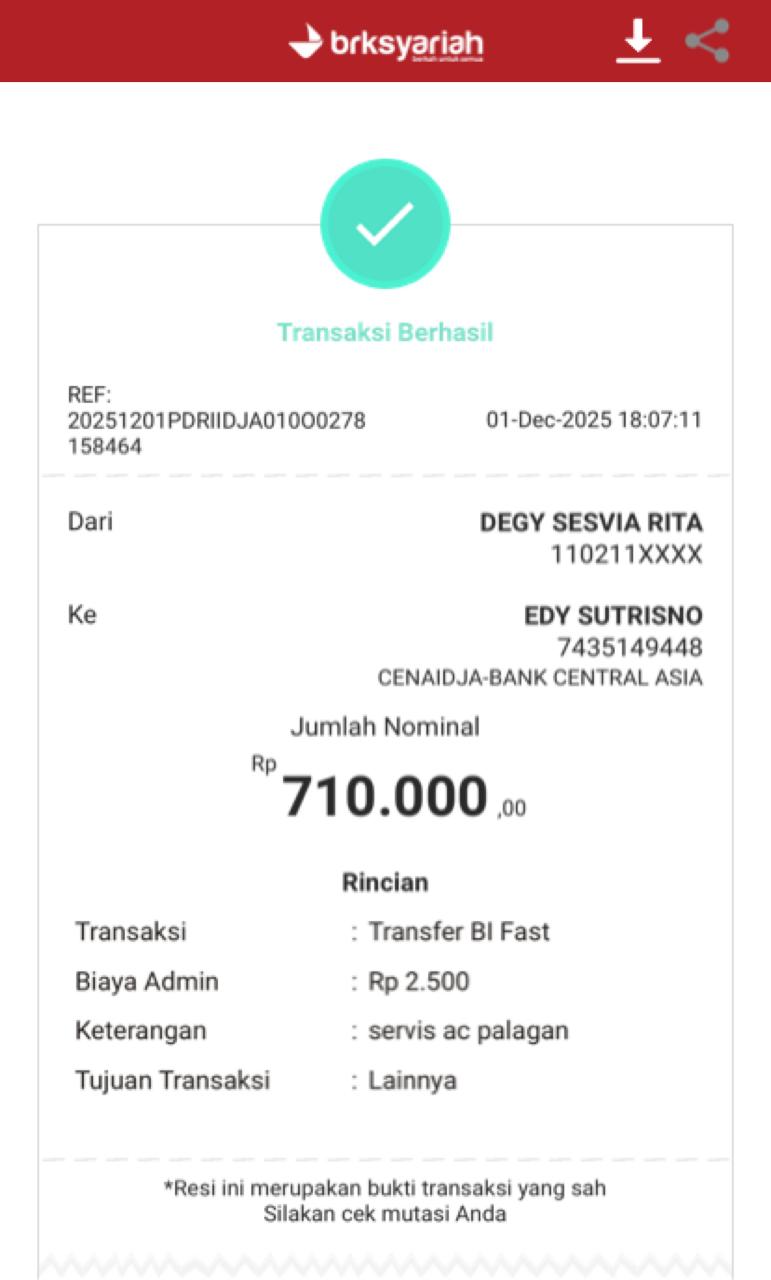
Task: Share this transfer receipt
Action: 708,42
